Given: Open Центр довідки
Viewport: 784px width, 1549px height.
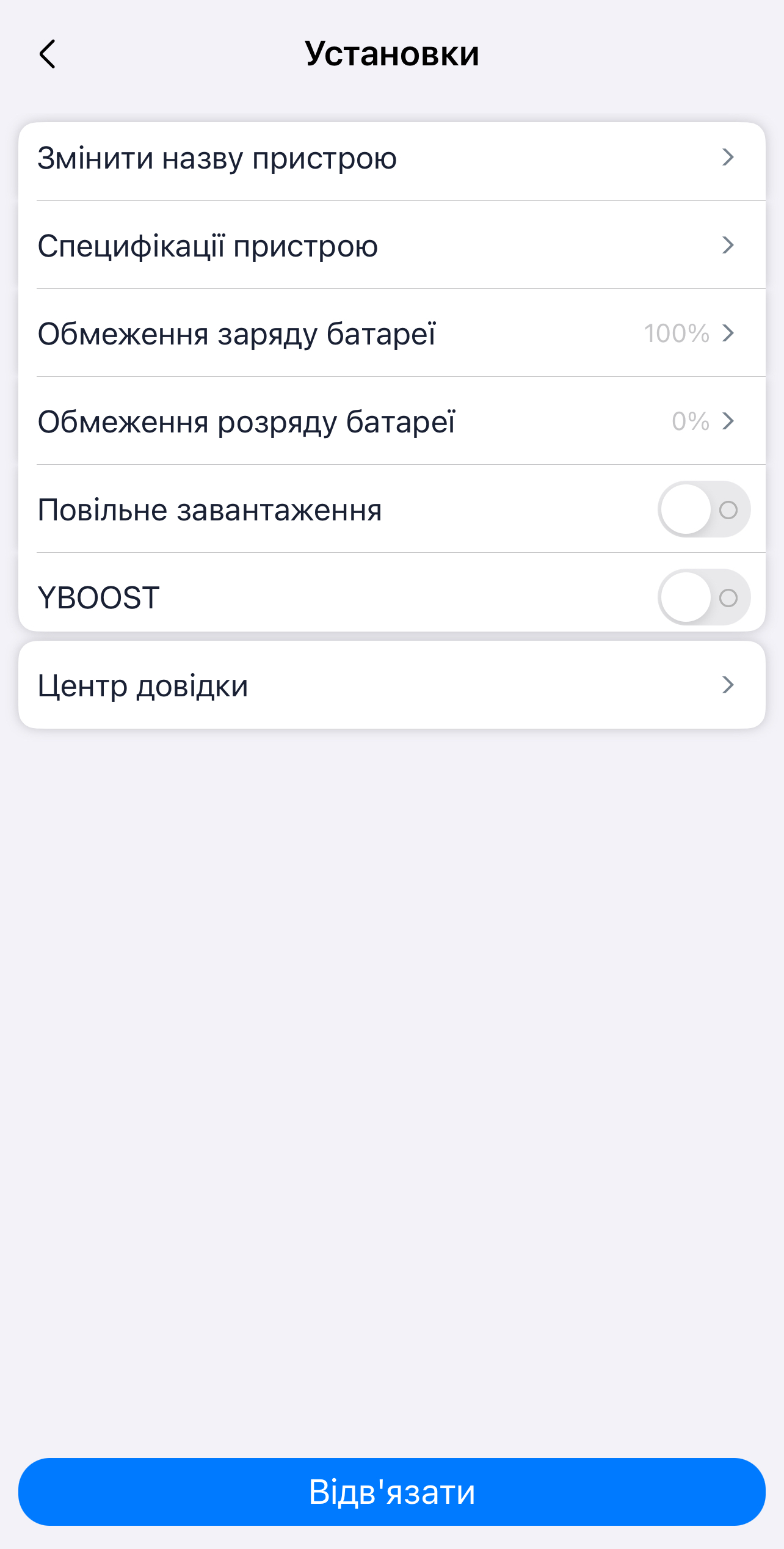Looking at the screenshot, I should [x=392, y=685].
